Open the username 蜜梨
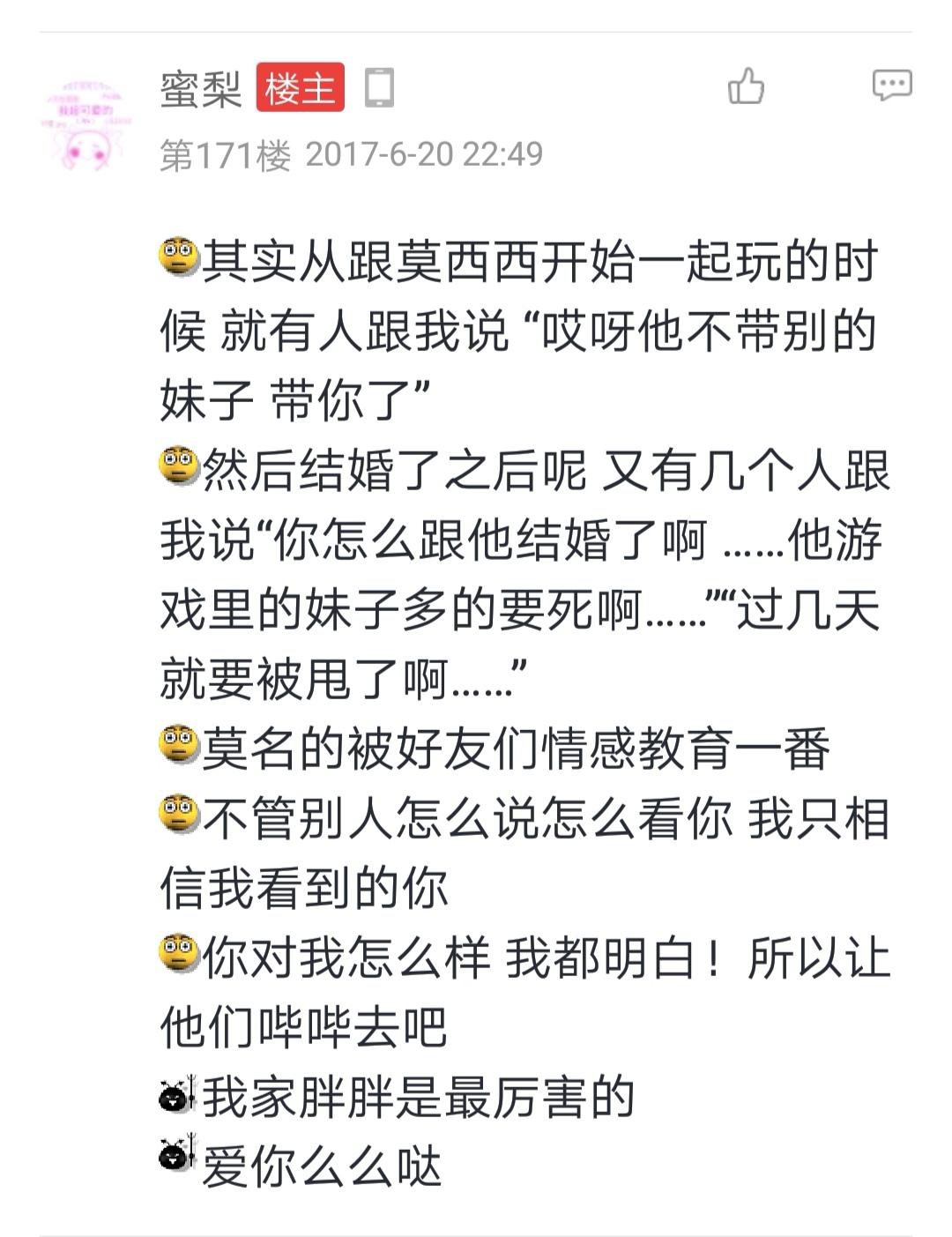Viewport: 952px width, 1237px height. (201, 88)
